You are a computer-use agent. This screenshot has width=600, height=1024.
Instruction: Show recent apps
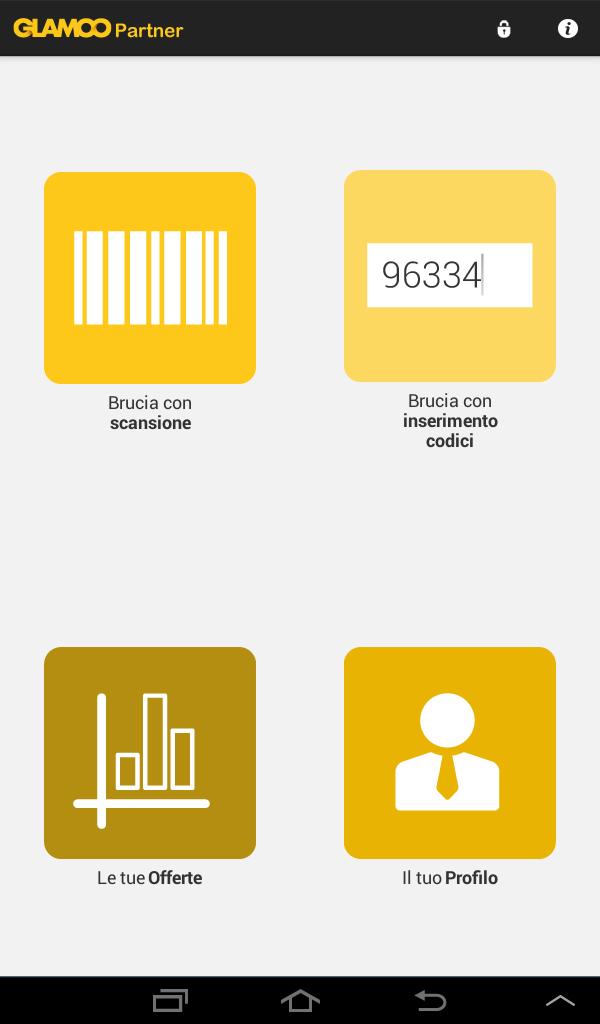click(170, 1000)
